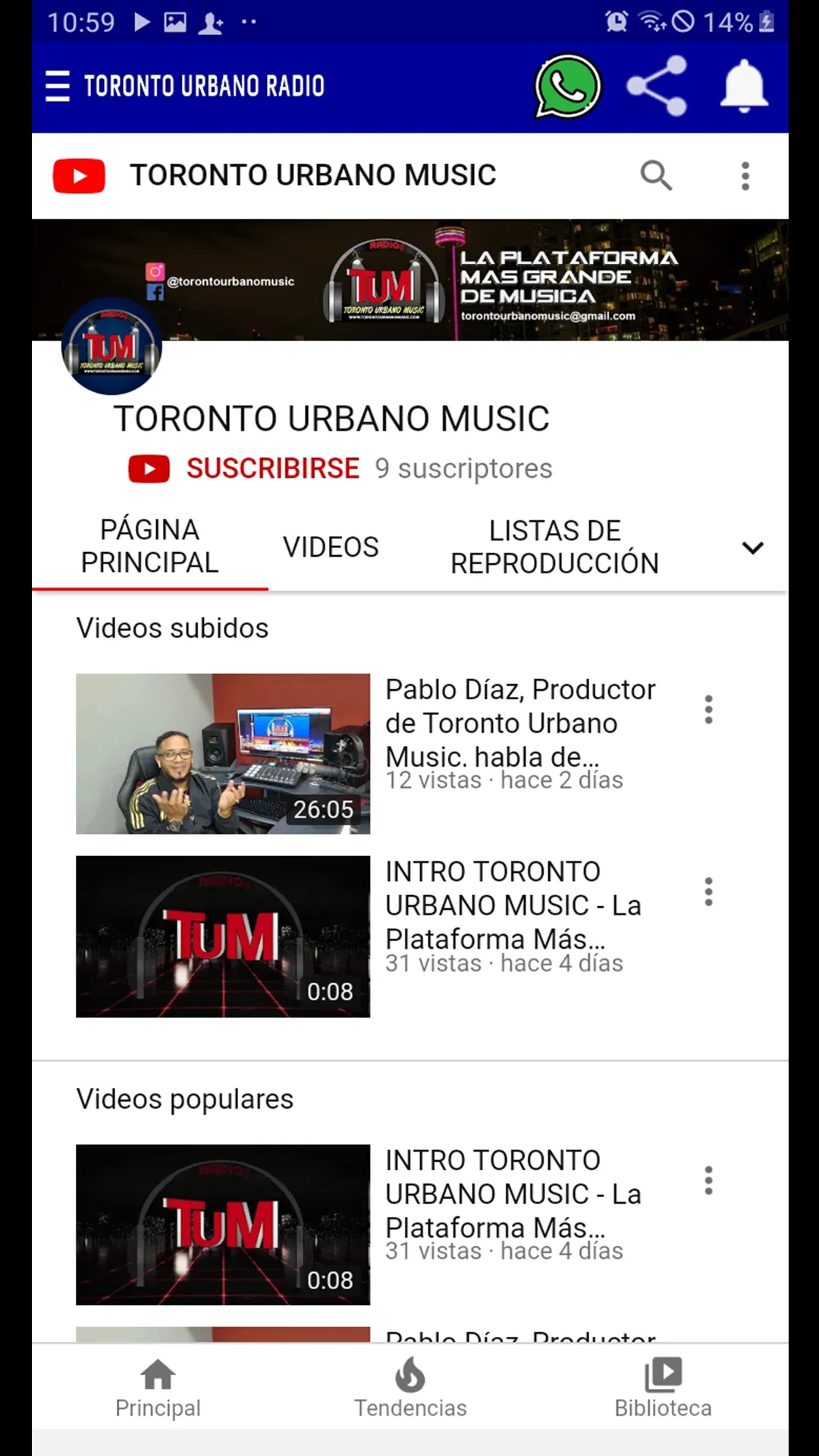The image size is (819, 1456).
Task: Open the hamburger drawer menu
Action: coord(57,86)
